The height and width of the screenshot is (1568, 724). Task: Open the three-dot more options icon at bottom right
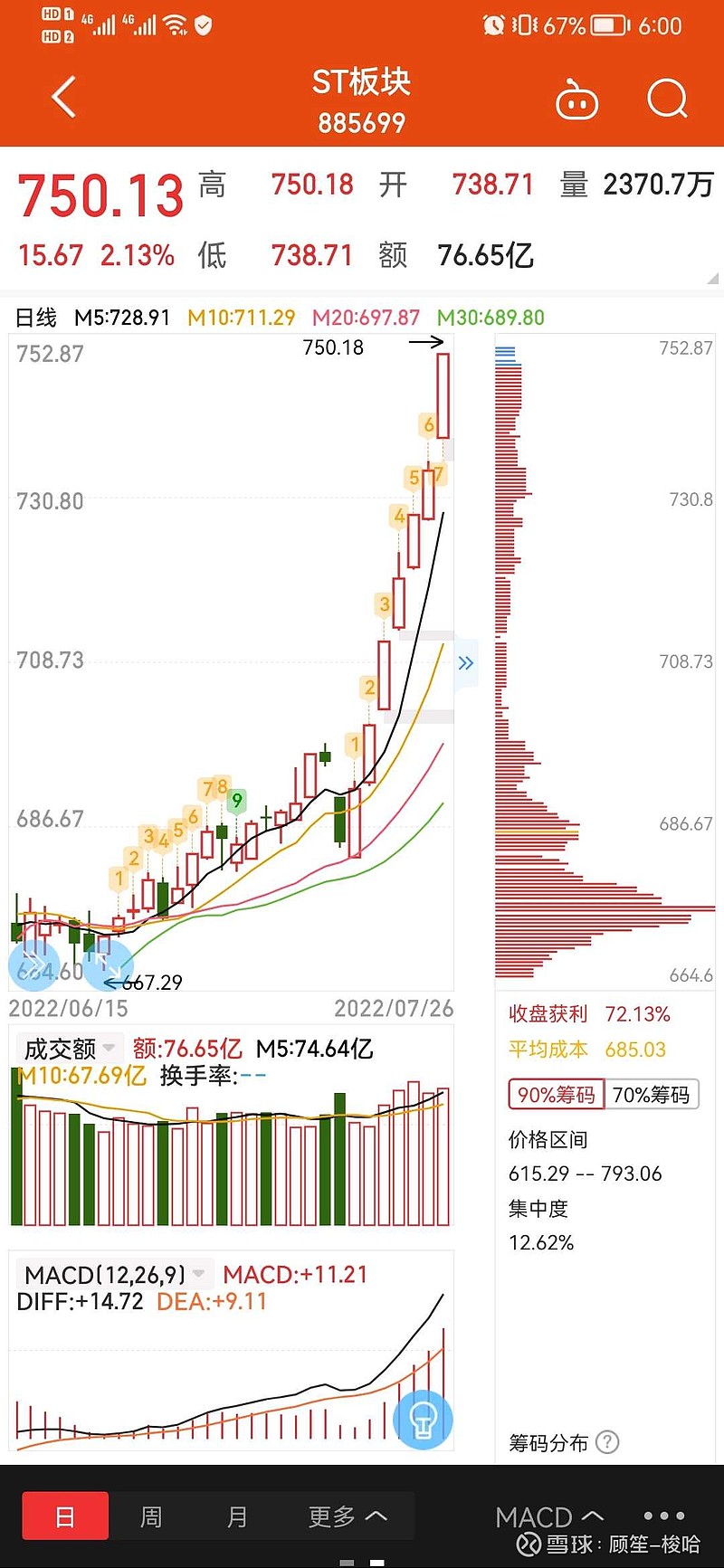[x=663, y=1515]
